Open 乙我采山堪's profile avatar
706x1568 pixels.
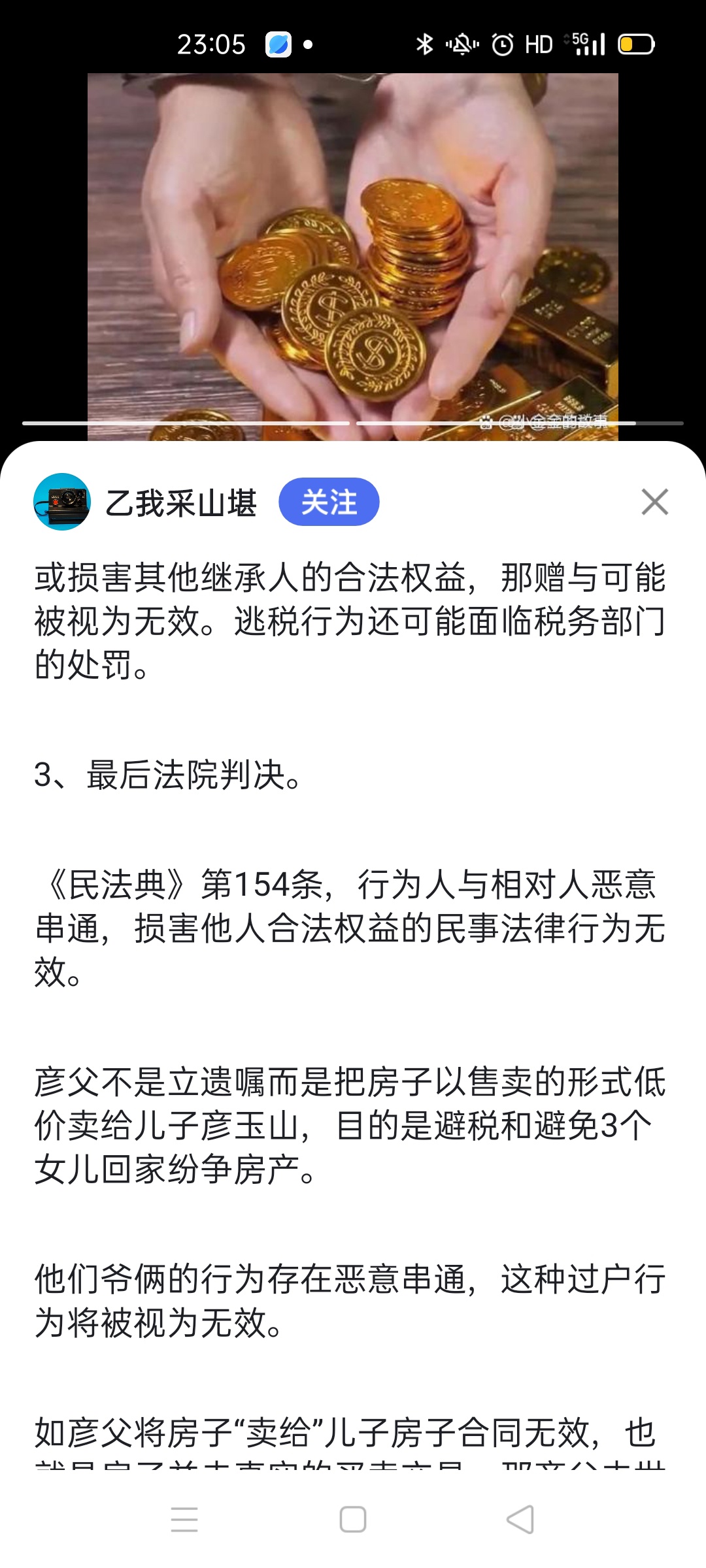pos(61,502)
